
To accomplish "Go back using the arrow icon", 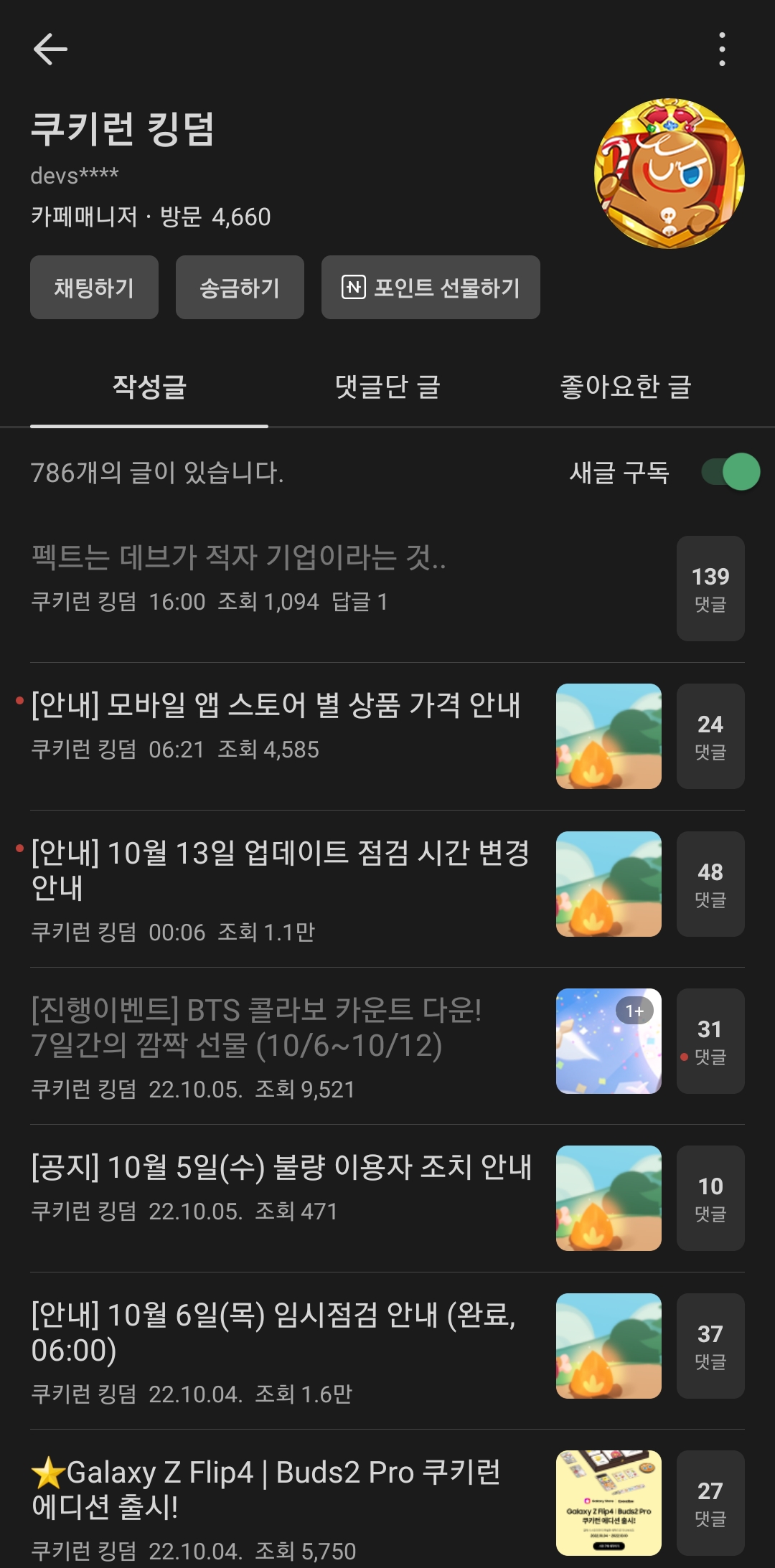I will tap(50, 49).
